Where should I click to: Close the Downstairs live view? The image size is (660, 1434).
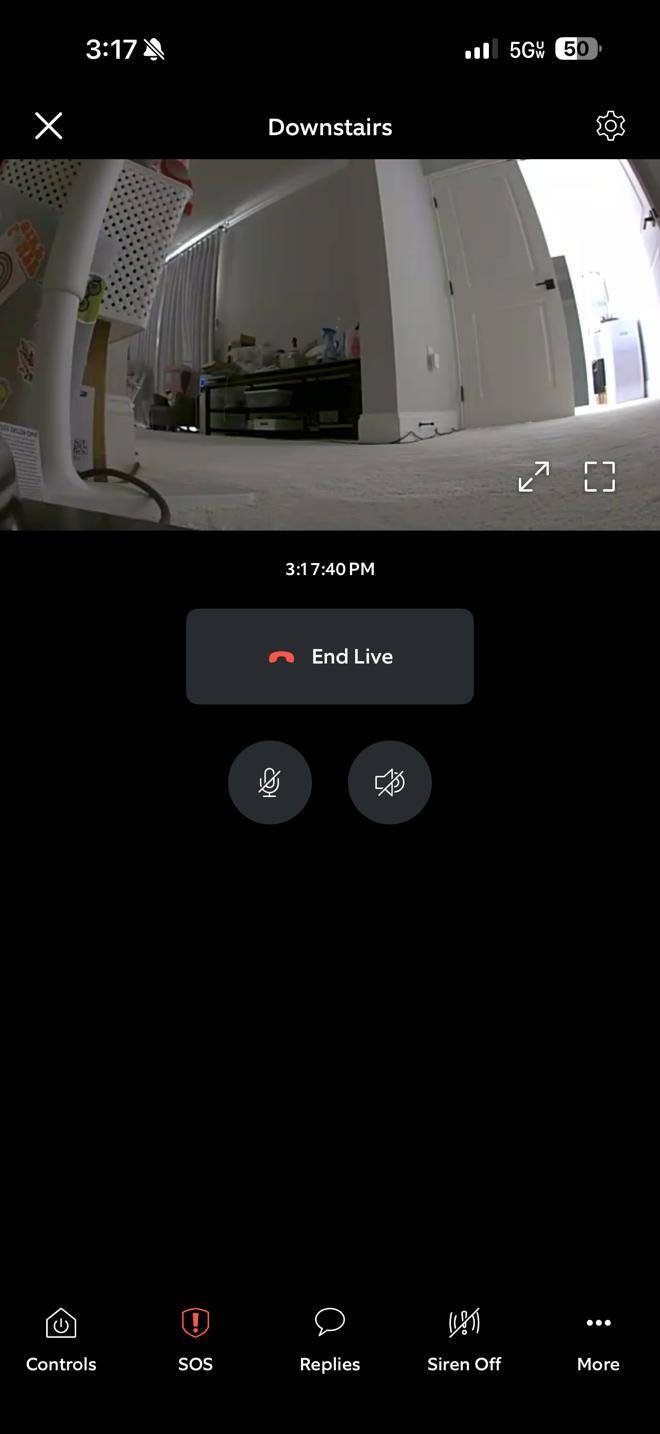[x=48, y=126]
